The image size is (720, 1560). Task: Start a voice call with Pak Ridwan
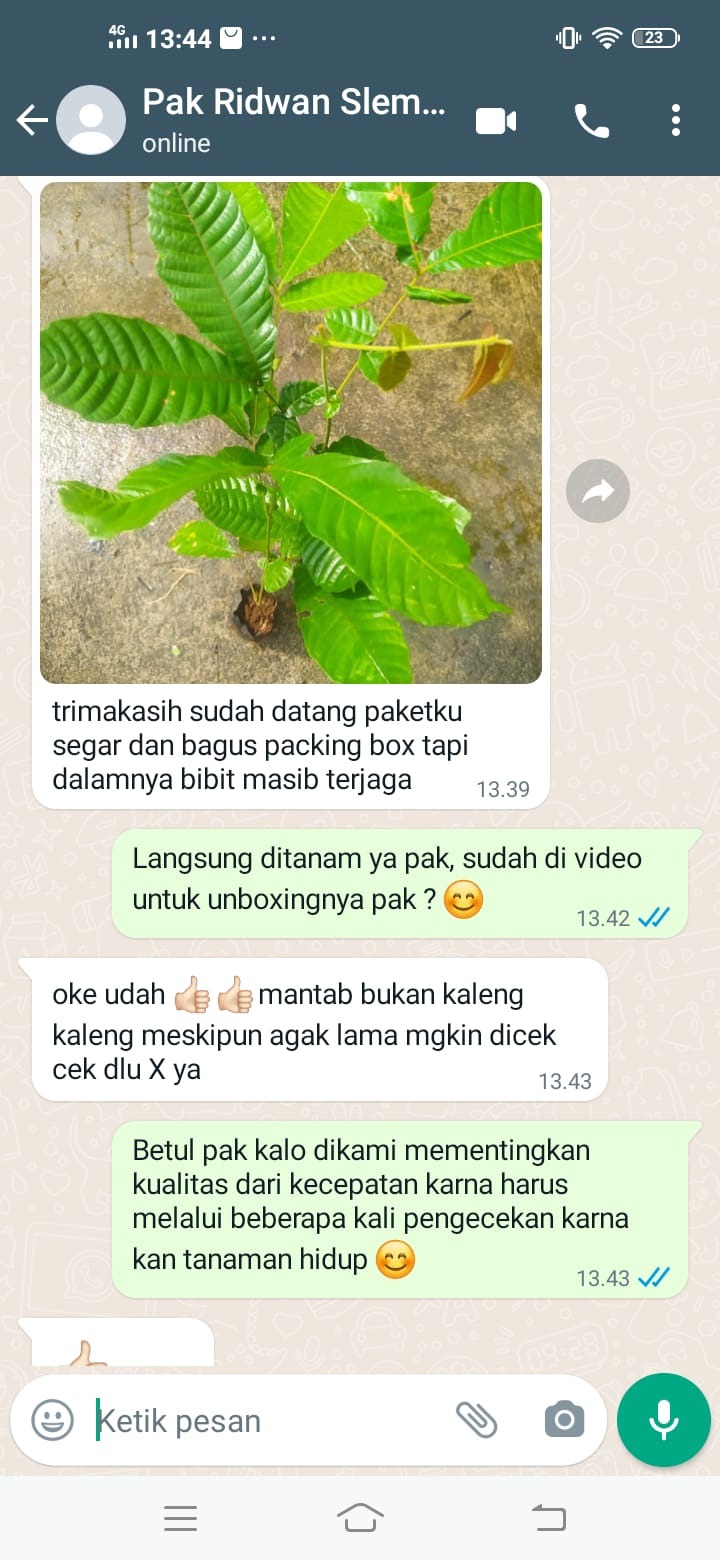tap(592, 119)
